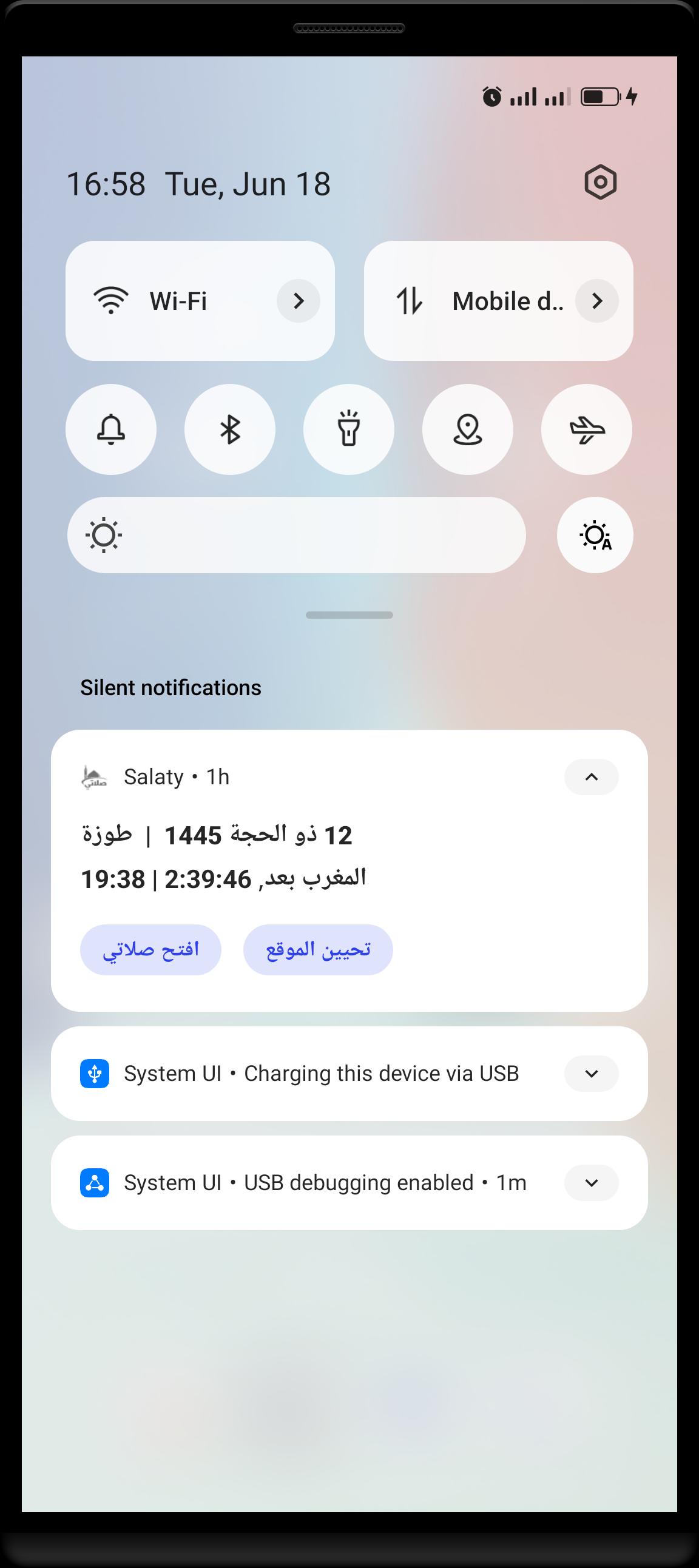The image size is (699, 1568).
Task: Open Mobile data details arrow
Action: [597, 301]
